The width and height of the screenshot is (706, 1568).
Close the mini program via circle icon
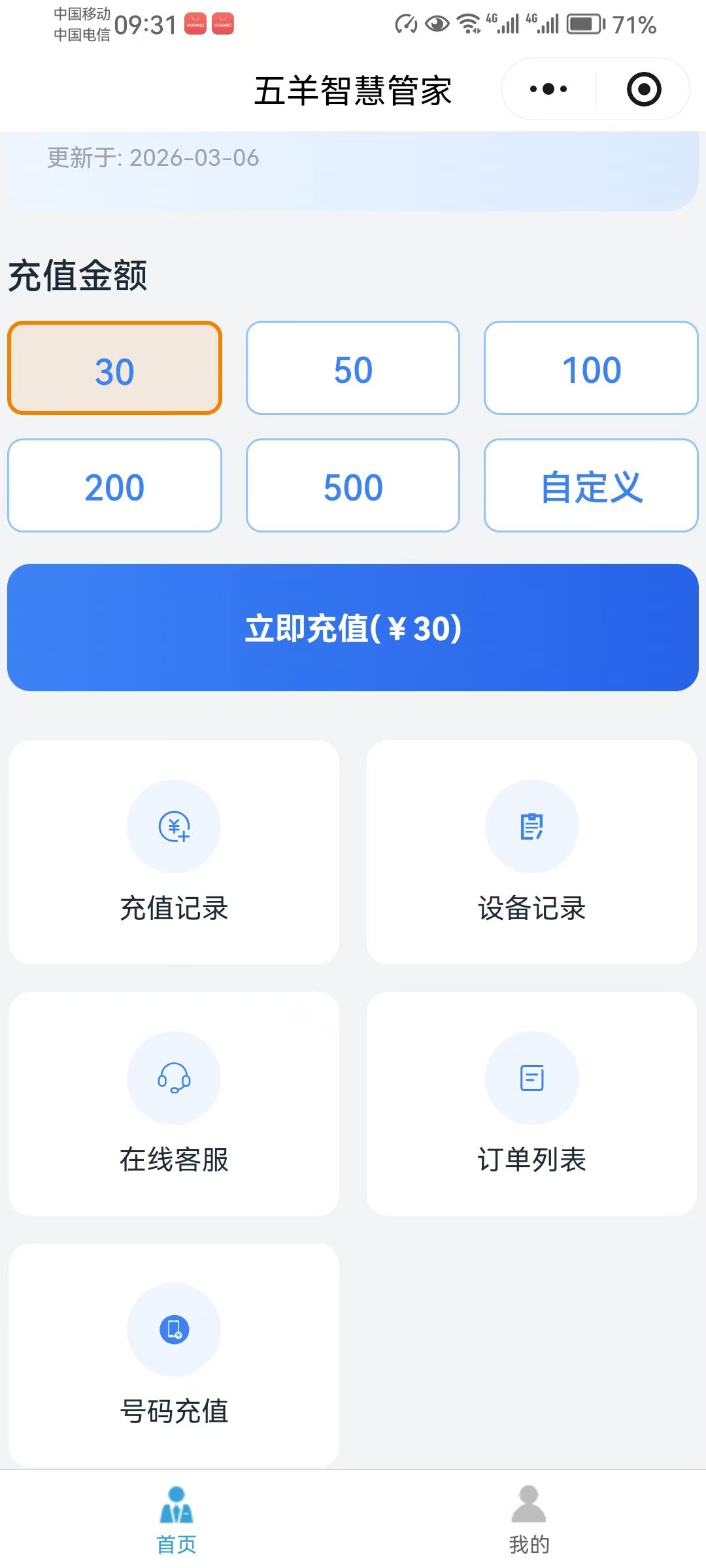(x=643, y=89)
